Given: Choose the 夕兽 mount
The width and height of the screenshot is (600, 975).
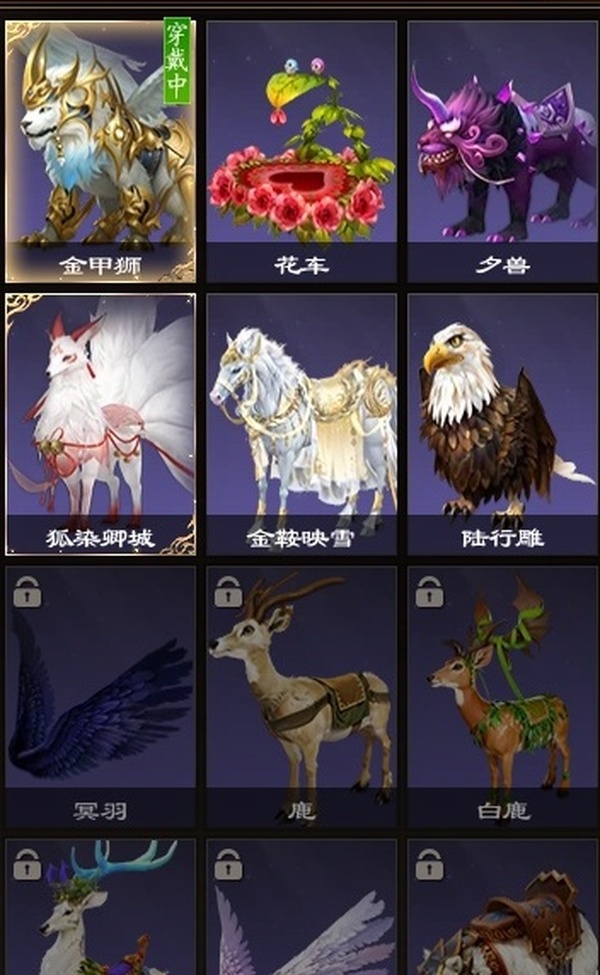Looking at the screenshot, I should [501, 150].
